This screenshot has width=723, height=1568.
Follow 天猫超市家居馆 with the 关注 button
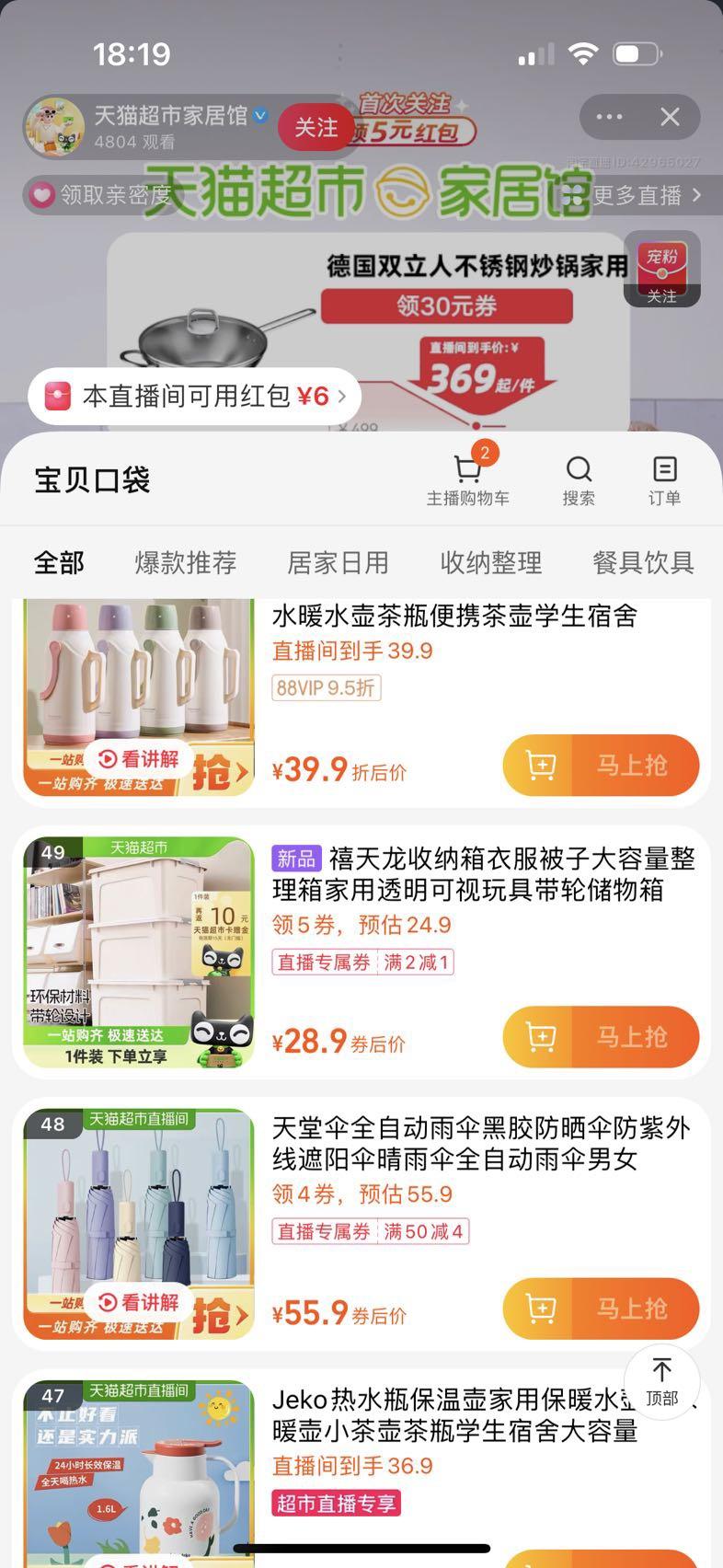coord(316,127)
